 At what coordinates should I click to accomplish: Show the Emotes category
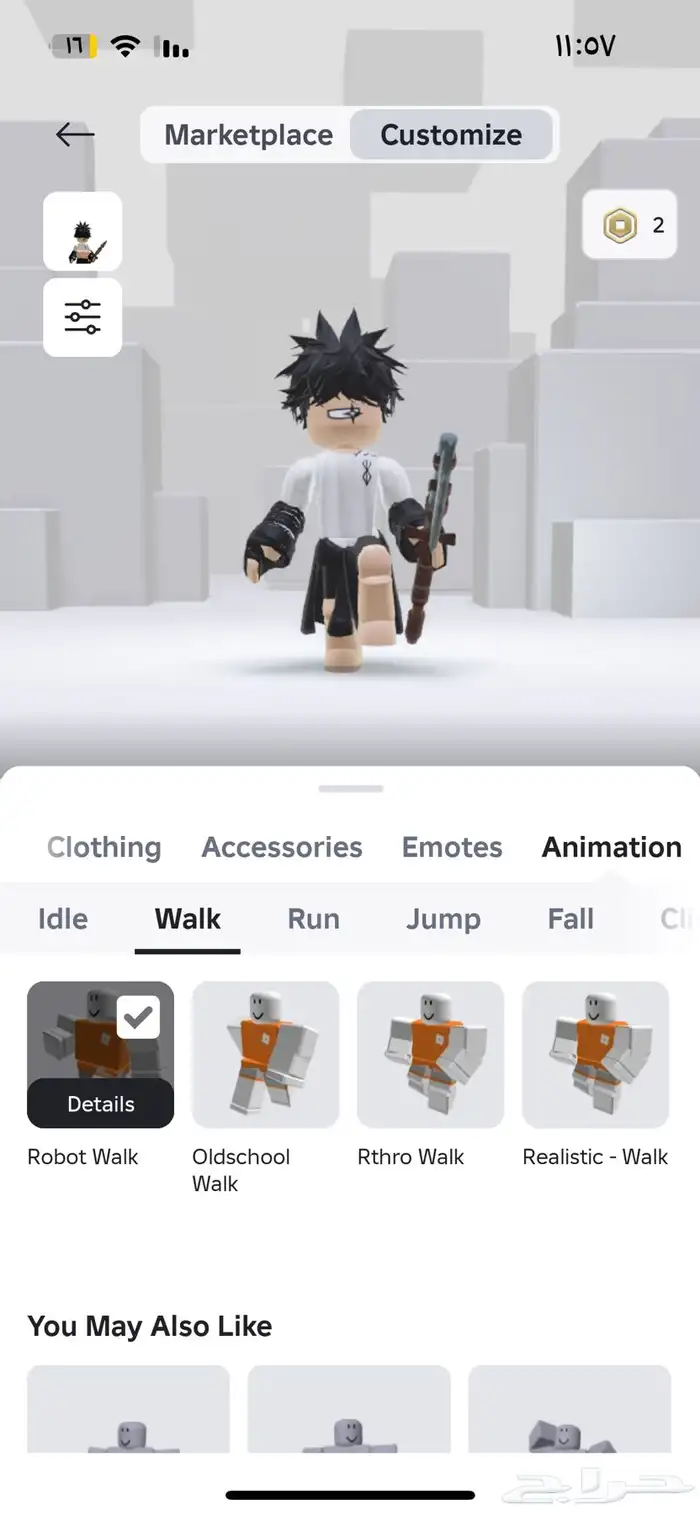452,847
